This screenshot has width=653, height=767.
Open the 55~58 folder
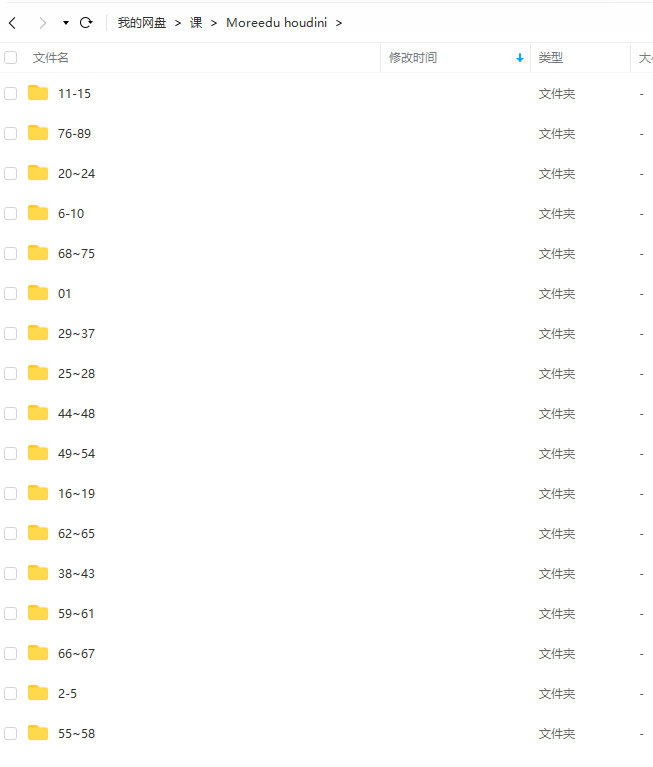76,733
